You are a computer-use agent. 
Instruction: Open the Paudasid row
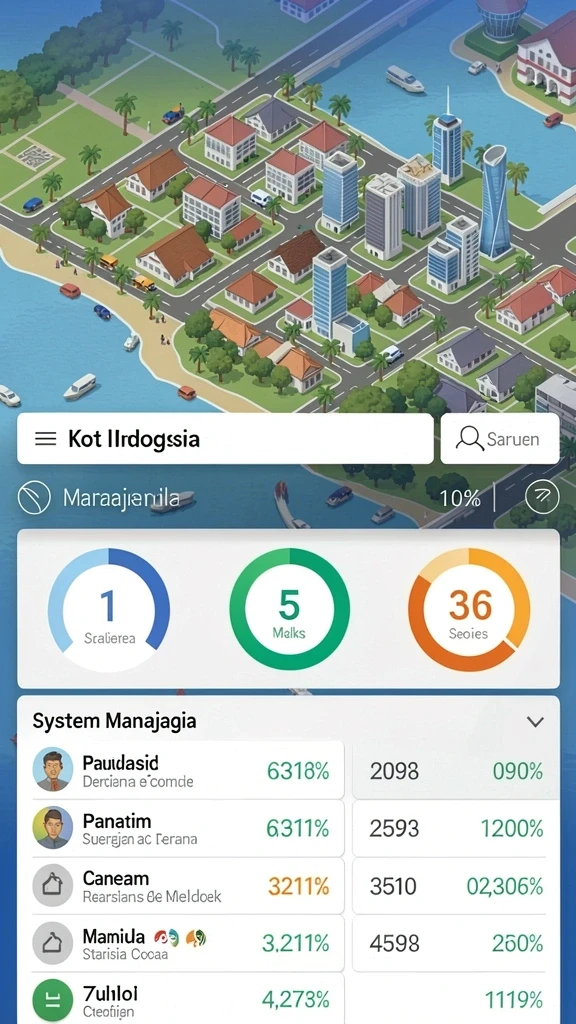click(x=188, y=771)
